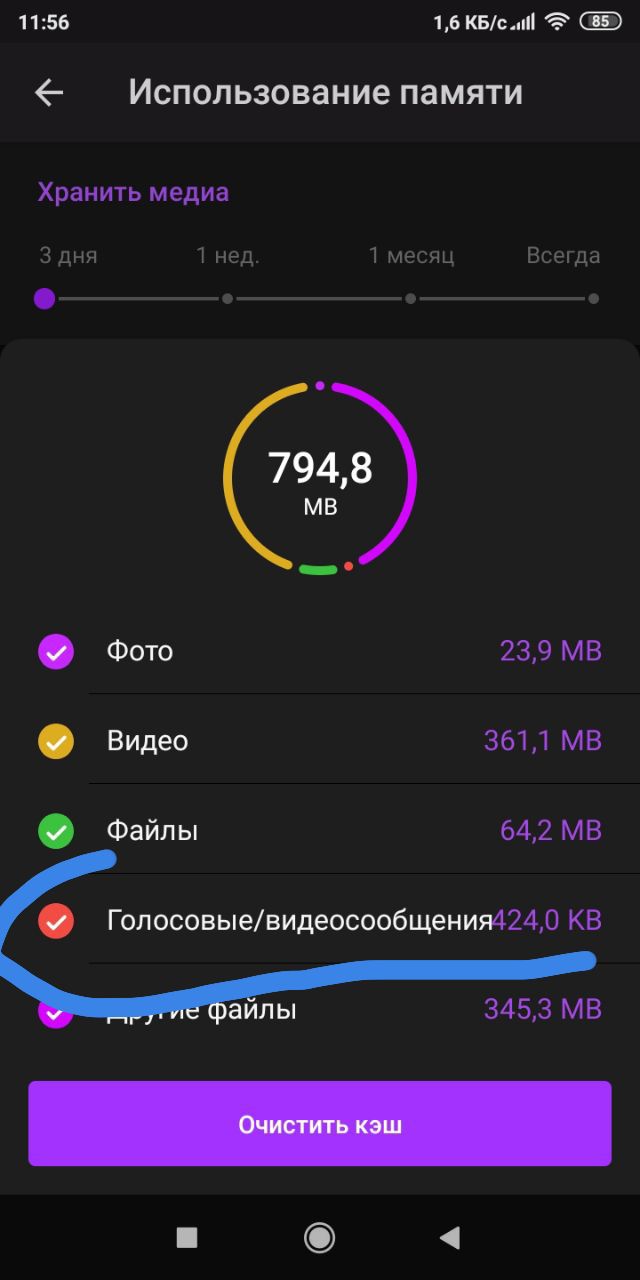Image resolution: width=640 pixels, height=1280 pixels.
Task: Go to the system home screen
Action: click(320, 1238)
